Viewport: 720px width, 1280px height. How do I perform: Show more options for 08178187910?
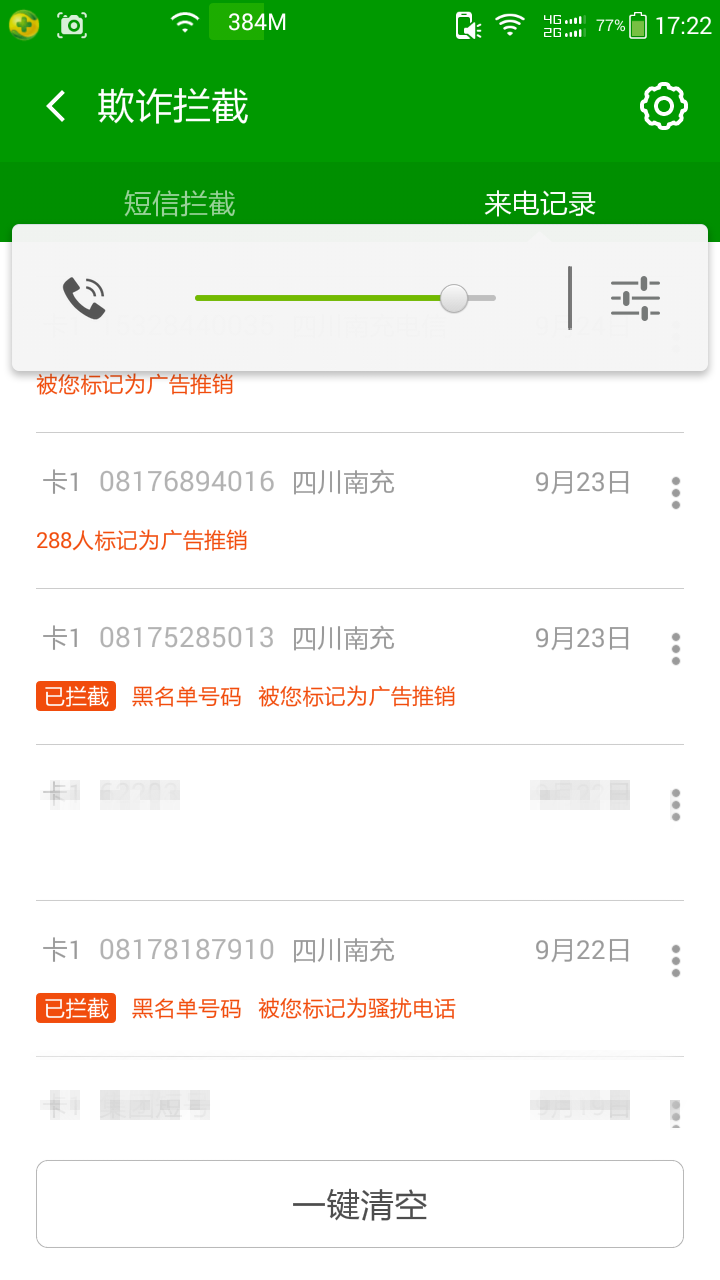[676, 961]
